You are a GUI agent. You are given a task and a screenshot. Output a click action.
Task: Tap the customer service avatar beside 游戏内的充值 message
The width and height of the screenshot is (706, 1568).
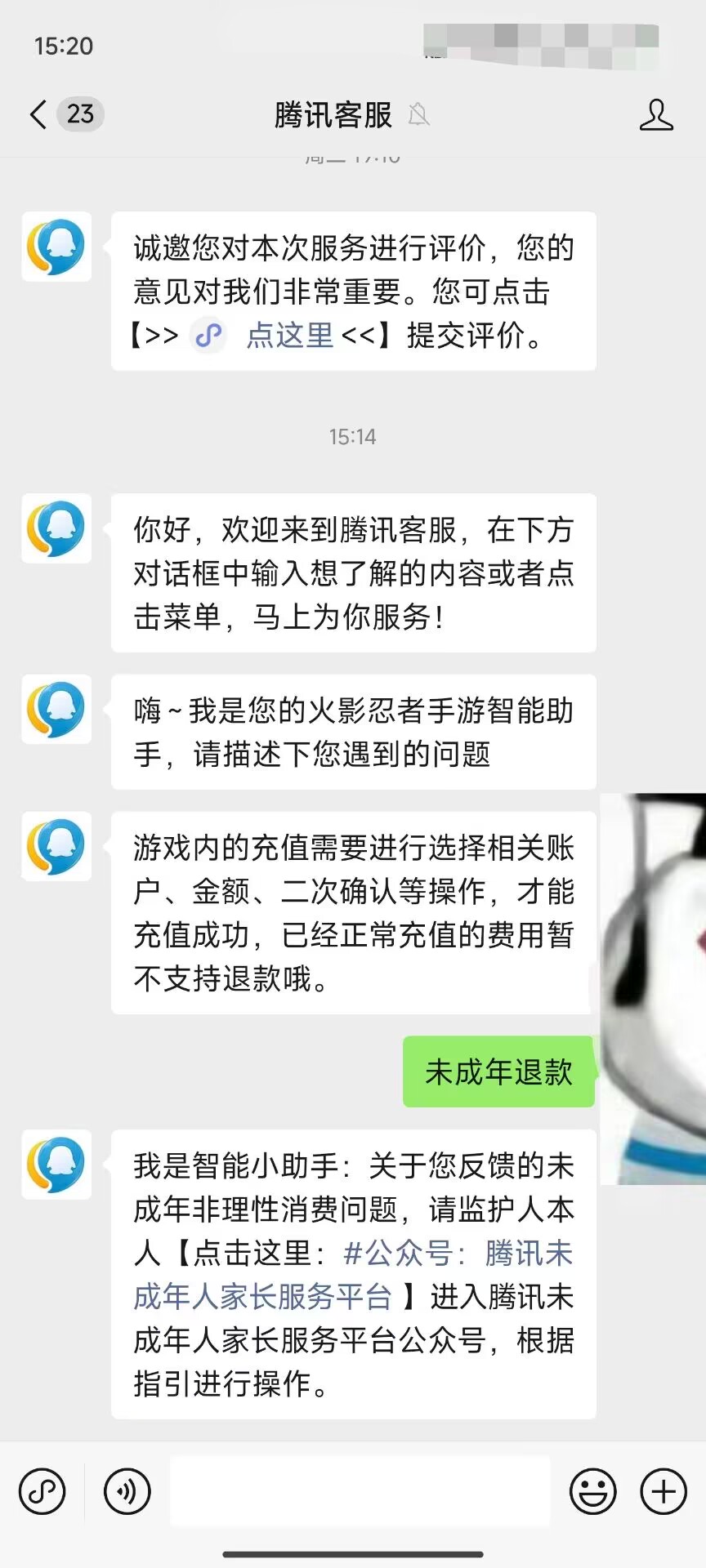point(56,846)
